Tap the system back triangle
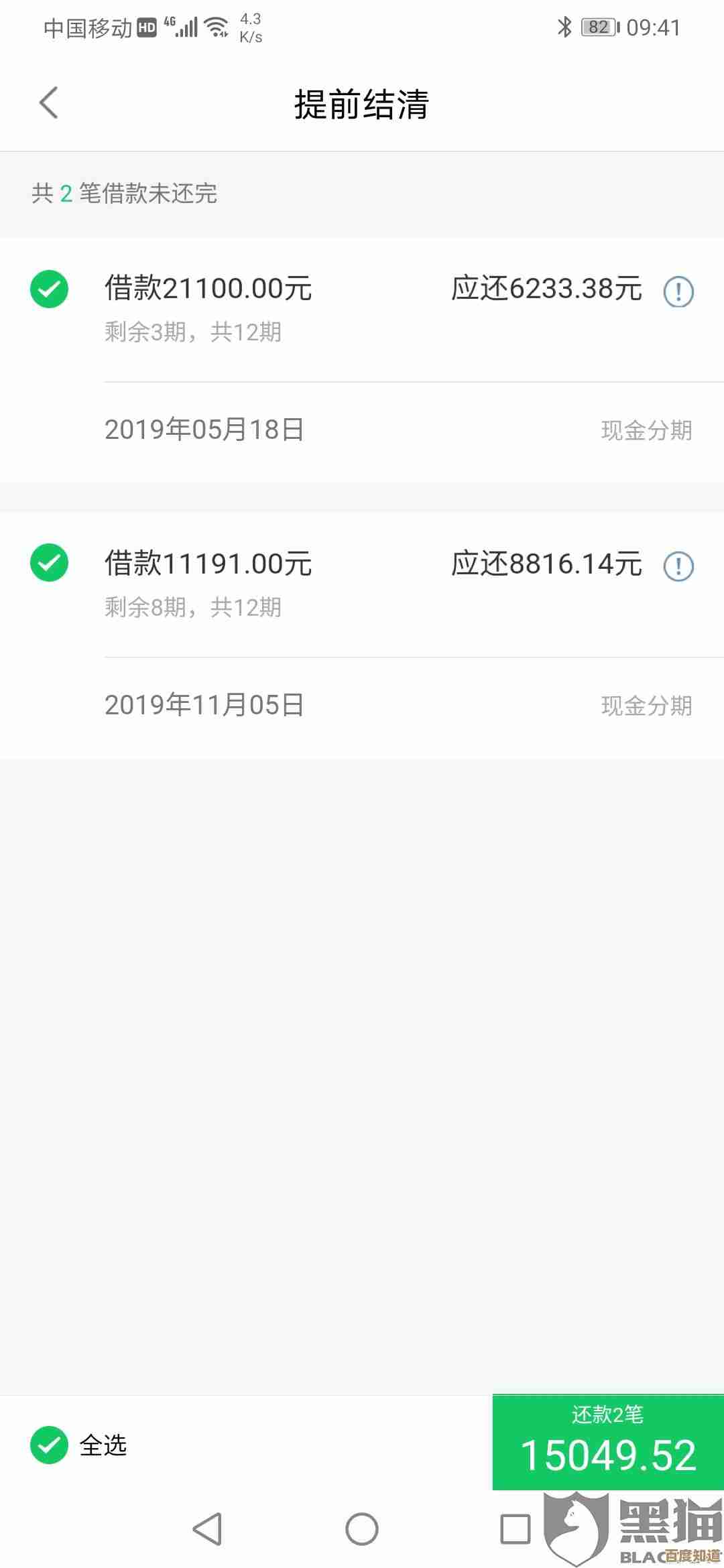 point(207,1529)
